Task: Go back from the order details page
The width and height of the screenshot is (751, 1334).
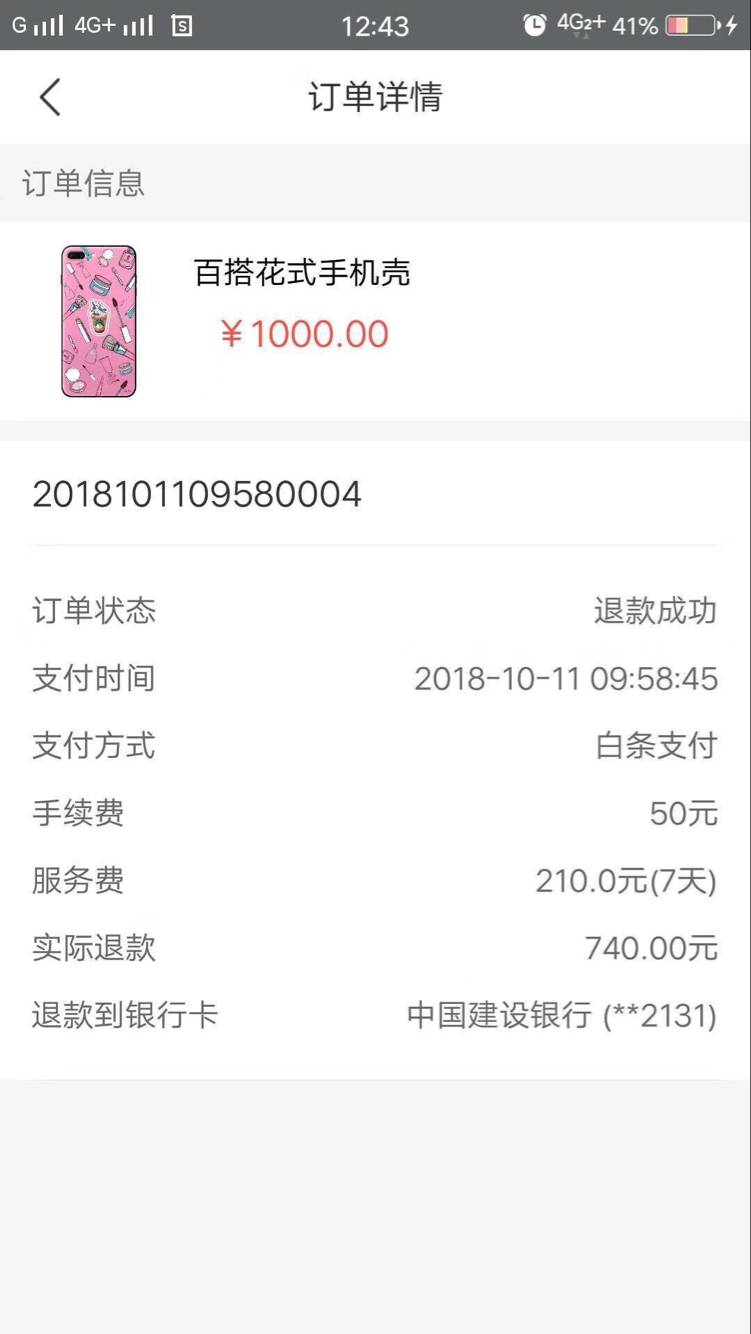Action: (50, 97)
